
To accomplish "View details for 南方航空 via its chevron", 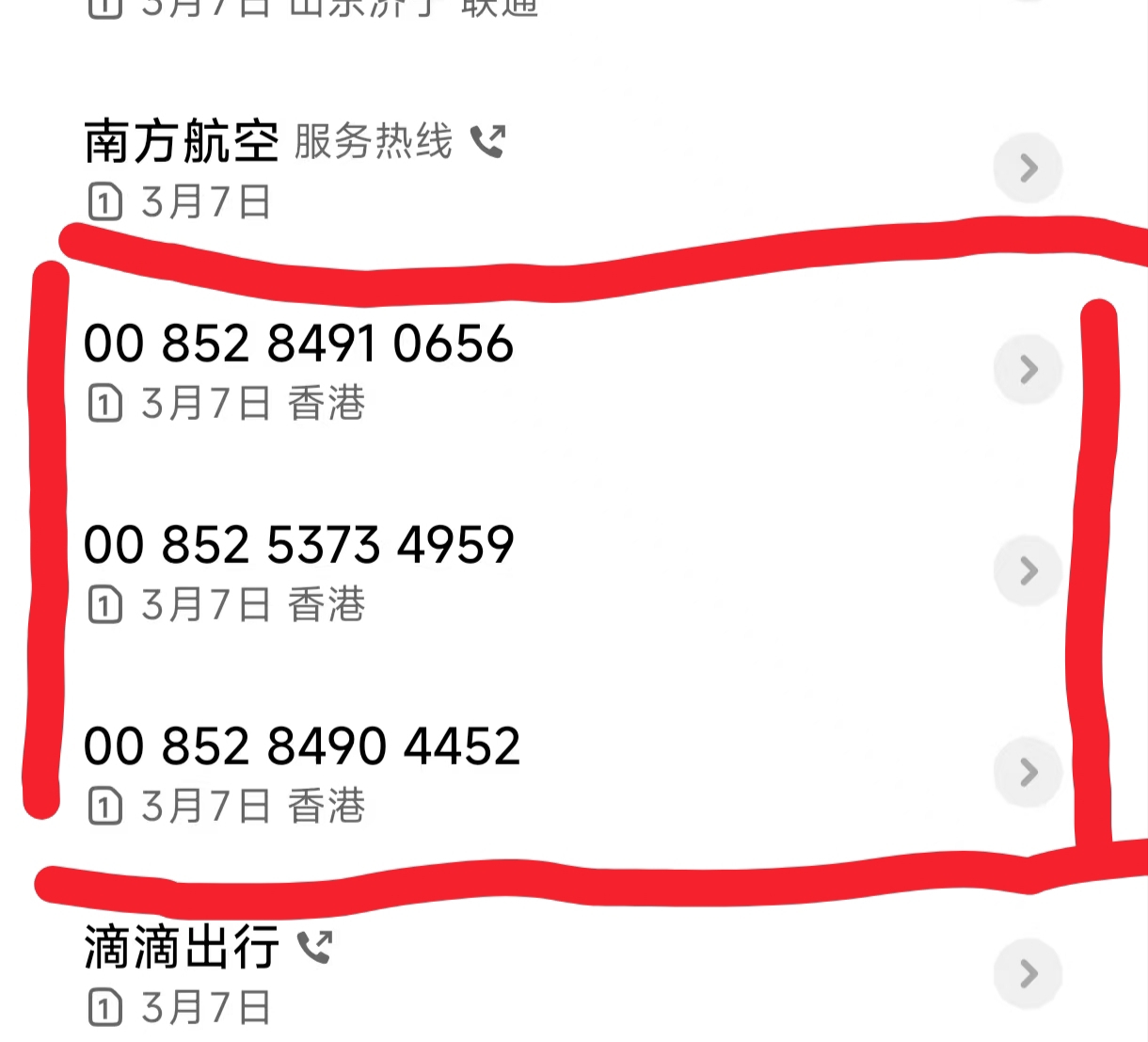I will click(x=1028, y=168).
